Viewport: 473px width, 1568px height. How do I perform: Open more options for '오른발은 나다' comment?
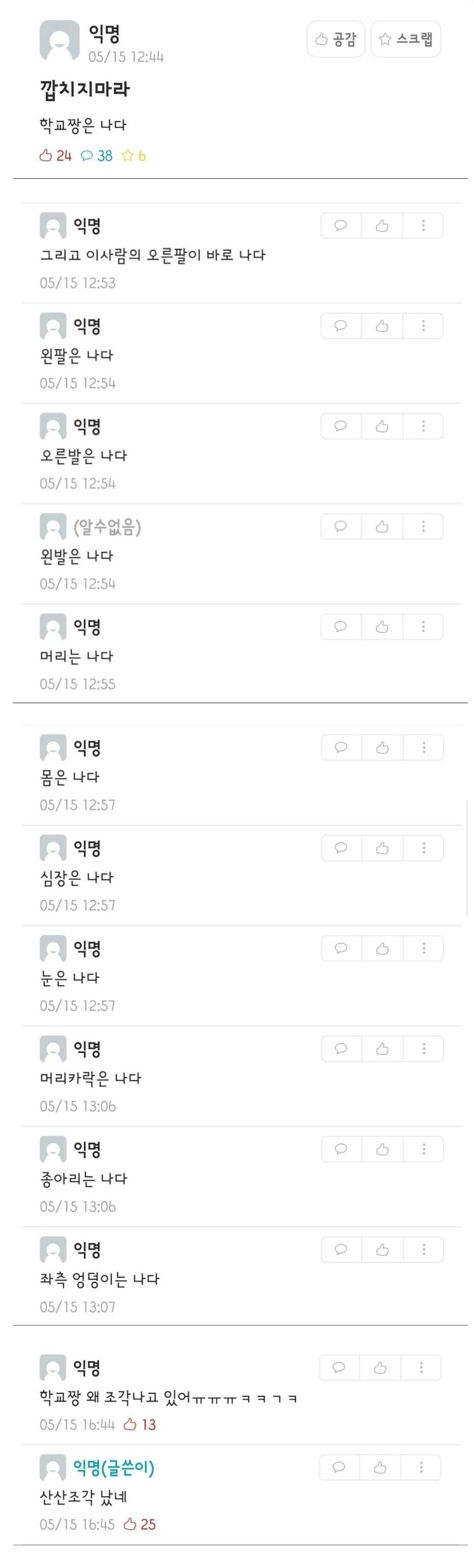tap(423, 426)
